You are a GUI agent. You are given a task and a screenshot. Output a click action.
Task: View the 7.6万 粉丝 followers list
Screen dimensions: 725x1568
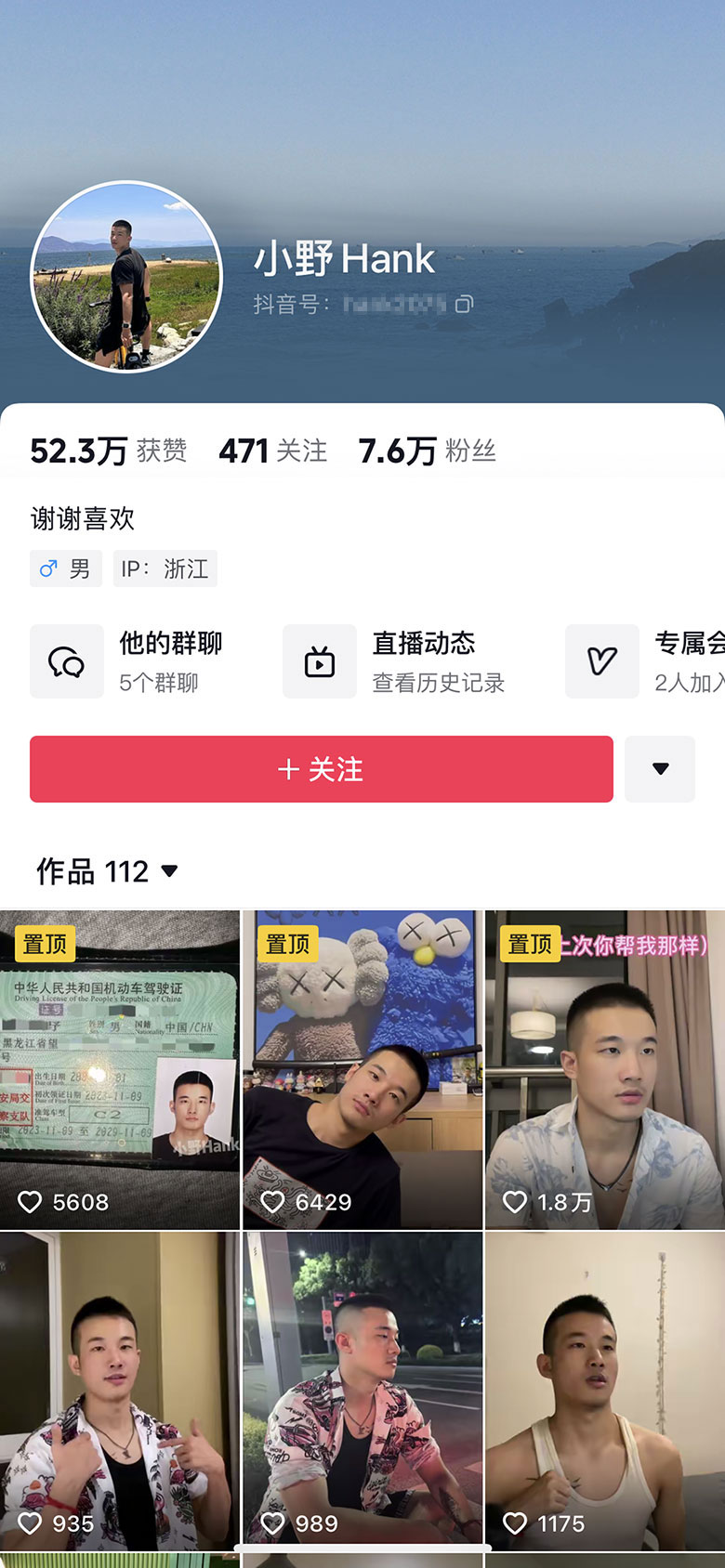427,451
